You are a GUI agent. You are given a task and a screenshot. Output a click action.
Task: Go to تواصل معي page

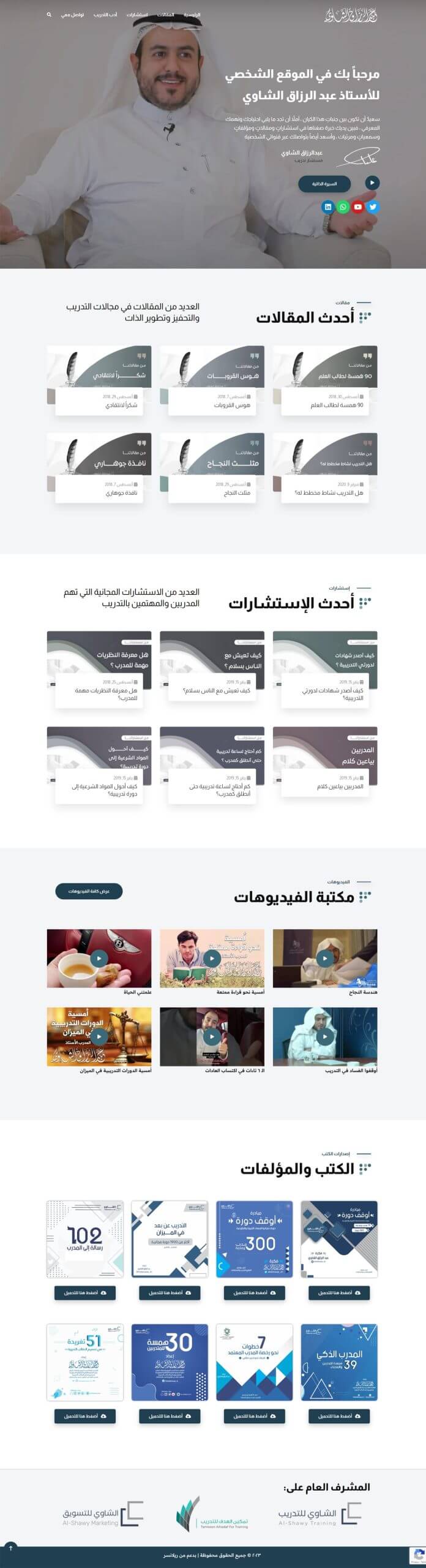point(72,15)
